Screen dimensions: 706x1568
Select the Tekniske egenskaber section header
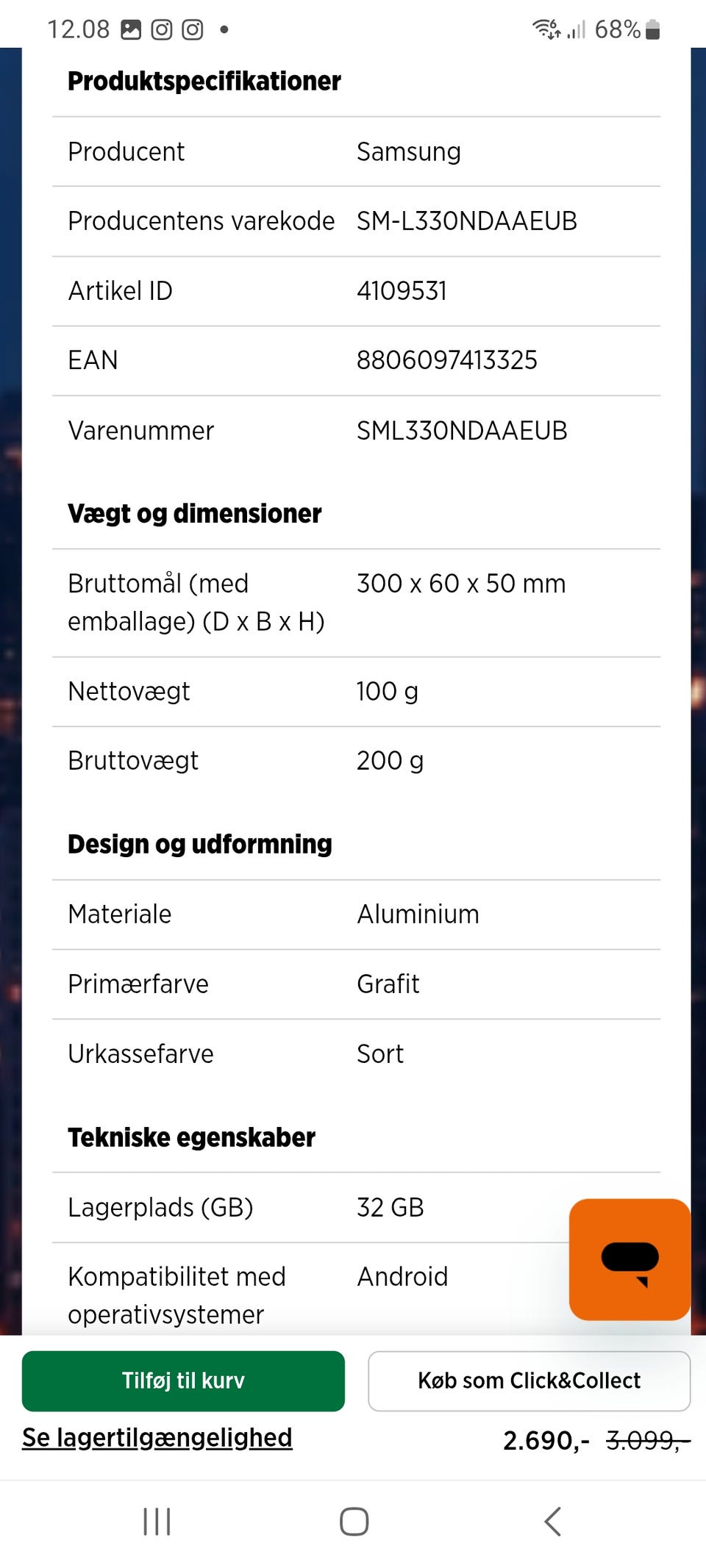[191, 1136]
